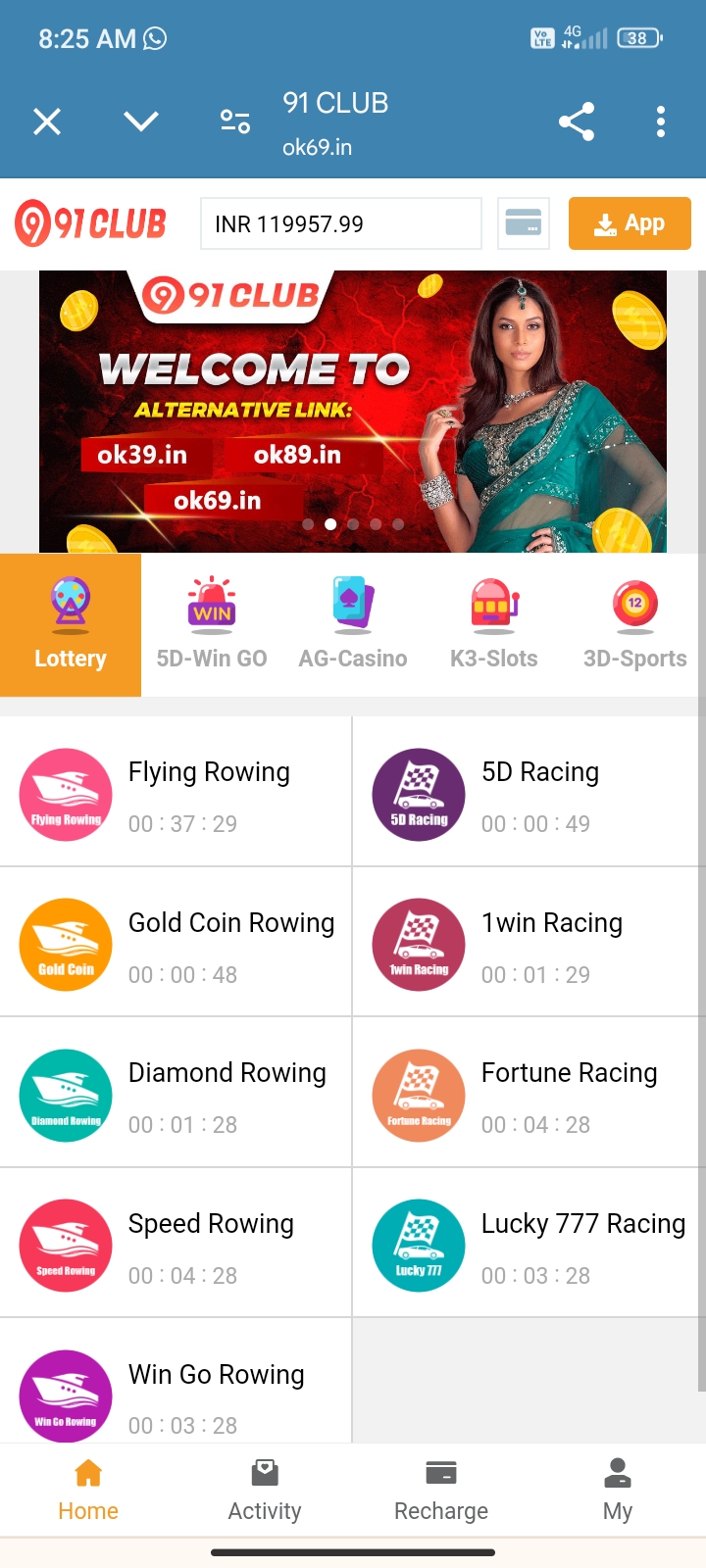This screenshot has height=1568, width=706.
Task: Launch 1win Racing
Action: [x=528, y=944]
